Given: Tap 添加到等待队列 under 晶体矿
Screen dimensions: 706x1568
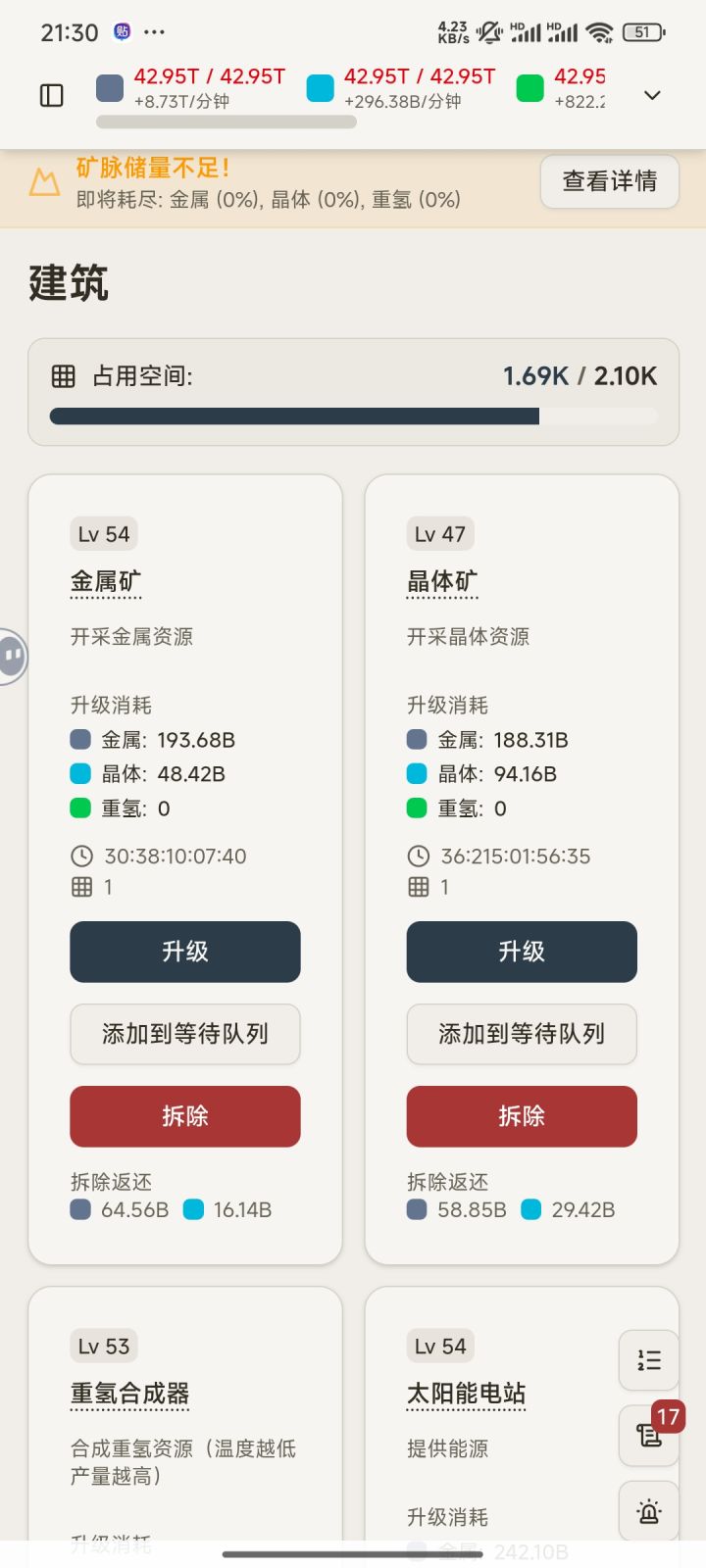Looking at the screenshot, I should tap(522, 1034).
